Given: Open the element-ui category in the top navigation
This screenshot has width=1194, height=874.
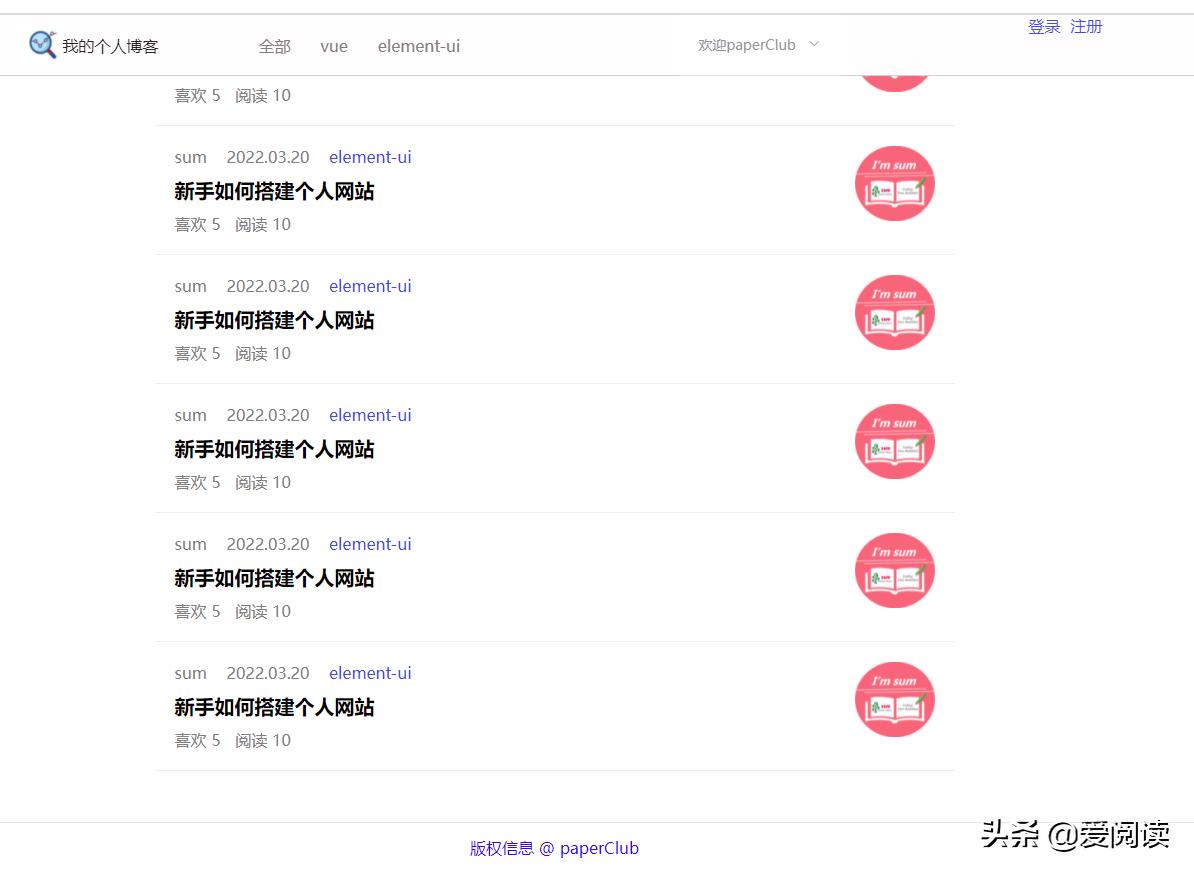Looking at the screenshot, I should (x=418, y=46).
